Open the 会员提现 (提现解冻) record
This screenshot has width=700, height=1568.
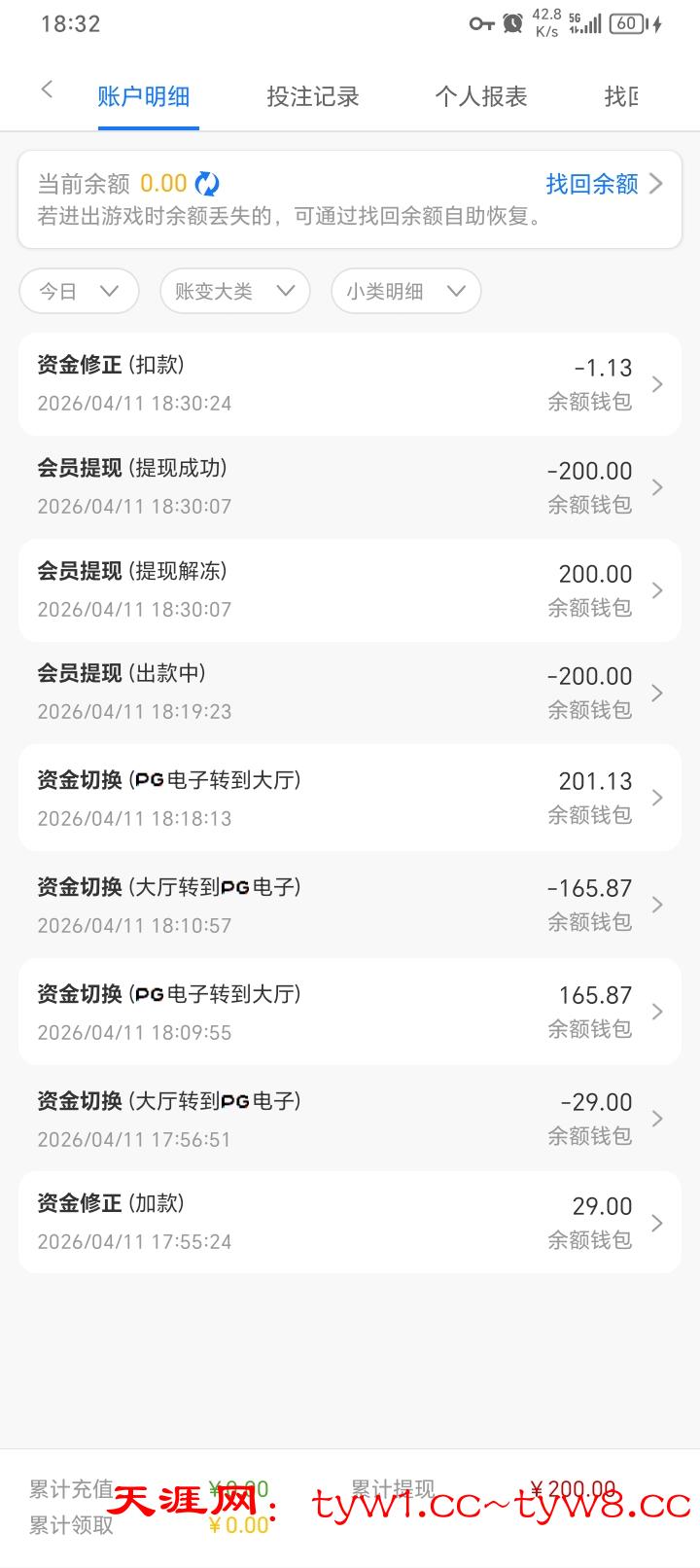349,590
